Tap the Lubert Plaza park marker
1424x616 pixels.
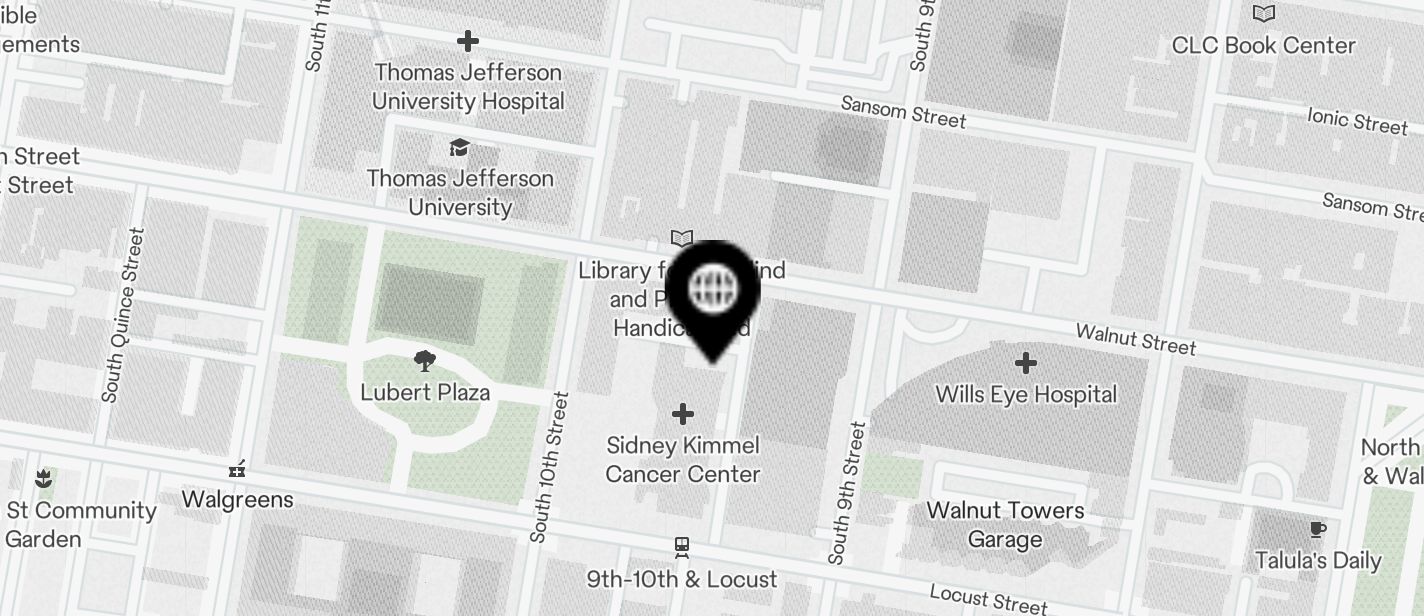pos(425,362)
